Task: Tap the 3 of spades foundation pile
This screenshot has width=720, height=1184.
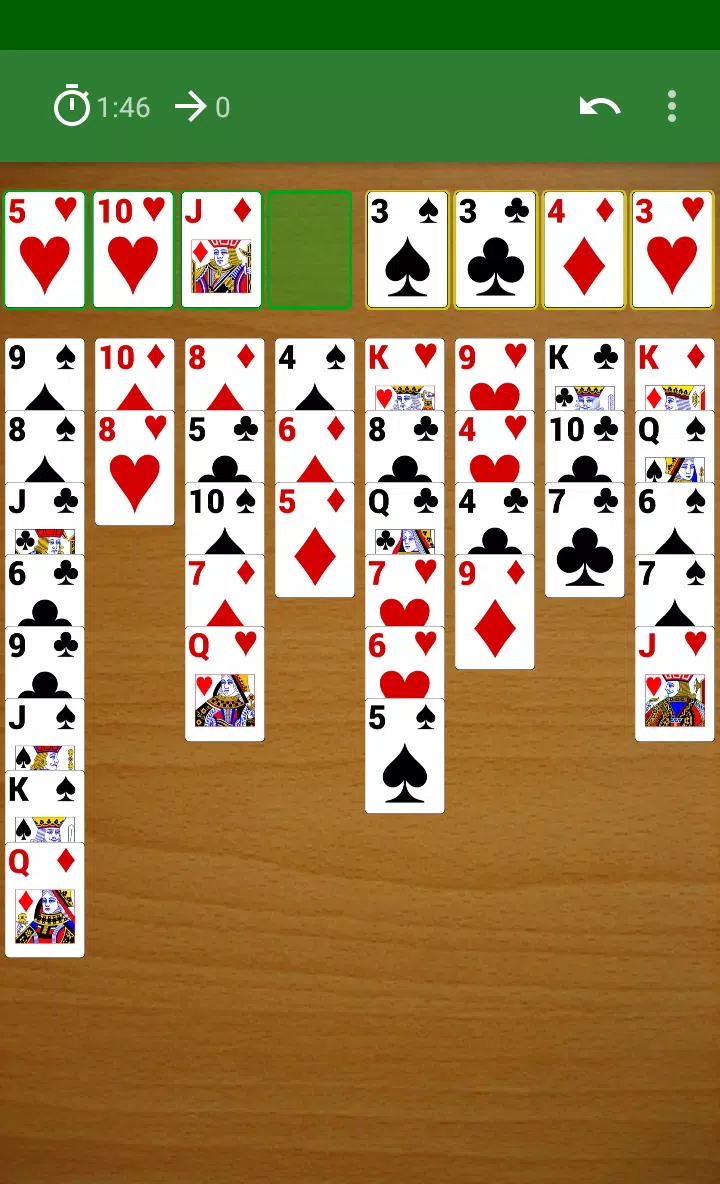Action: [407, 250]
